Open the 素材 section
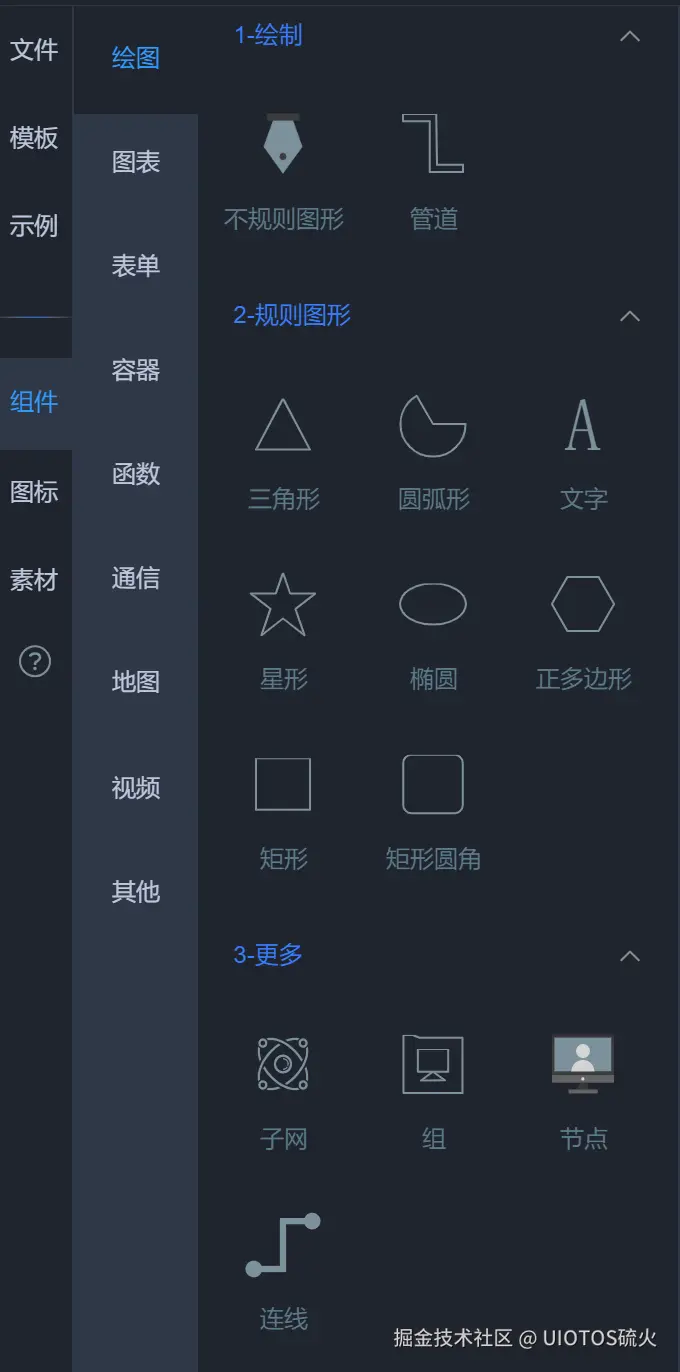 34,580
